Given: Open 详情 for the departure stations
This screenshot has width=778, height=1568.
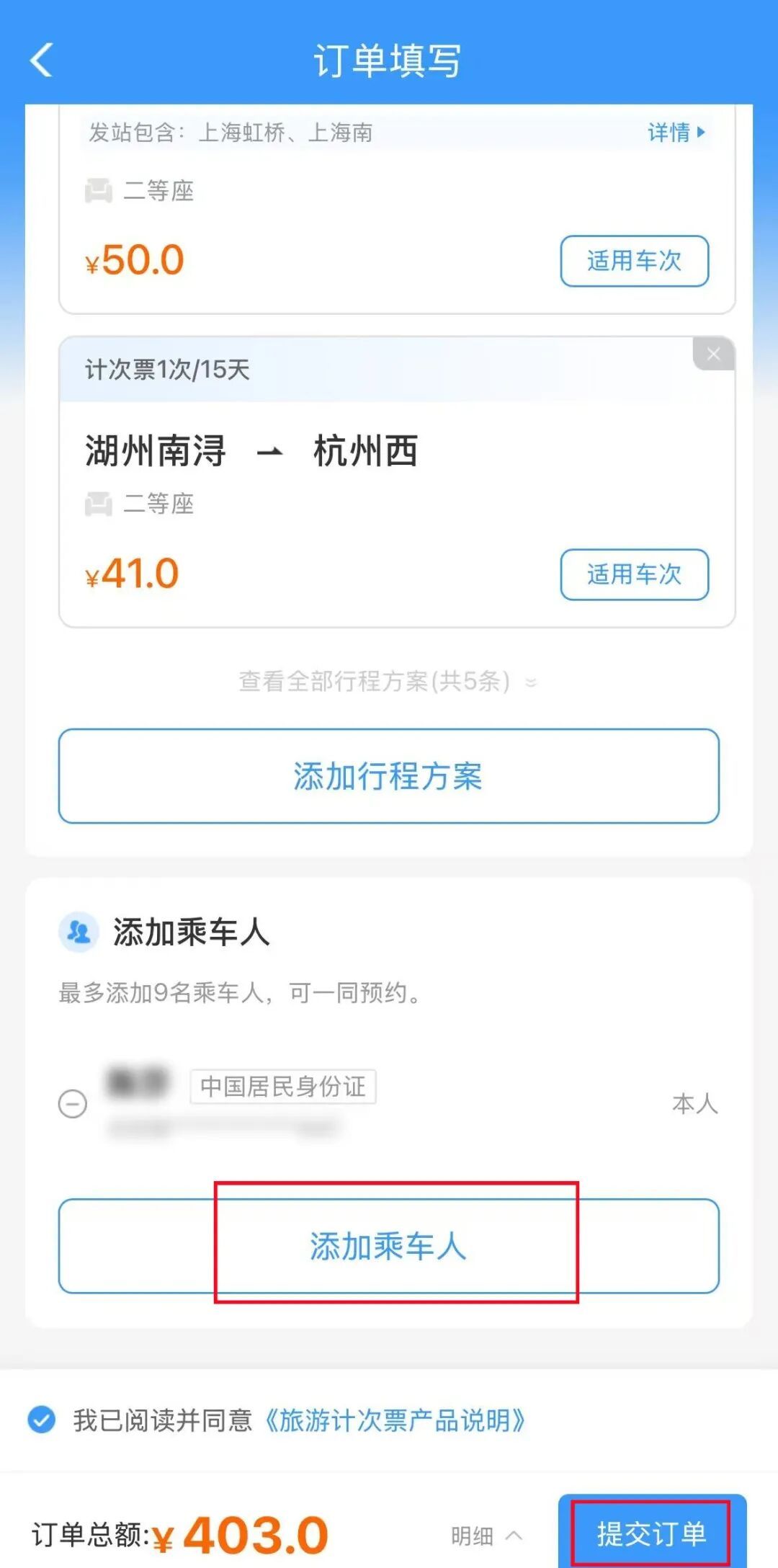Looking at the screenshot, I should 676,133.
